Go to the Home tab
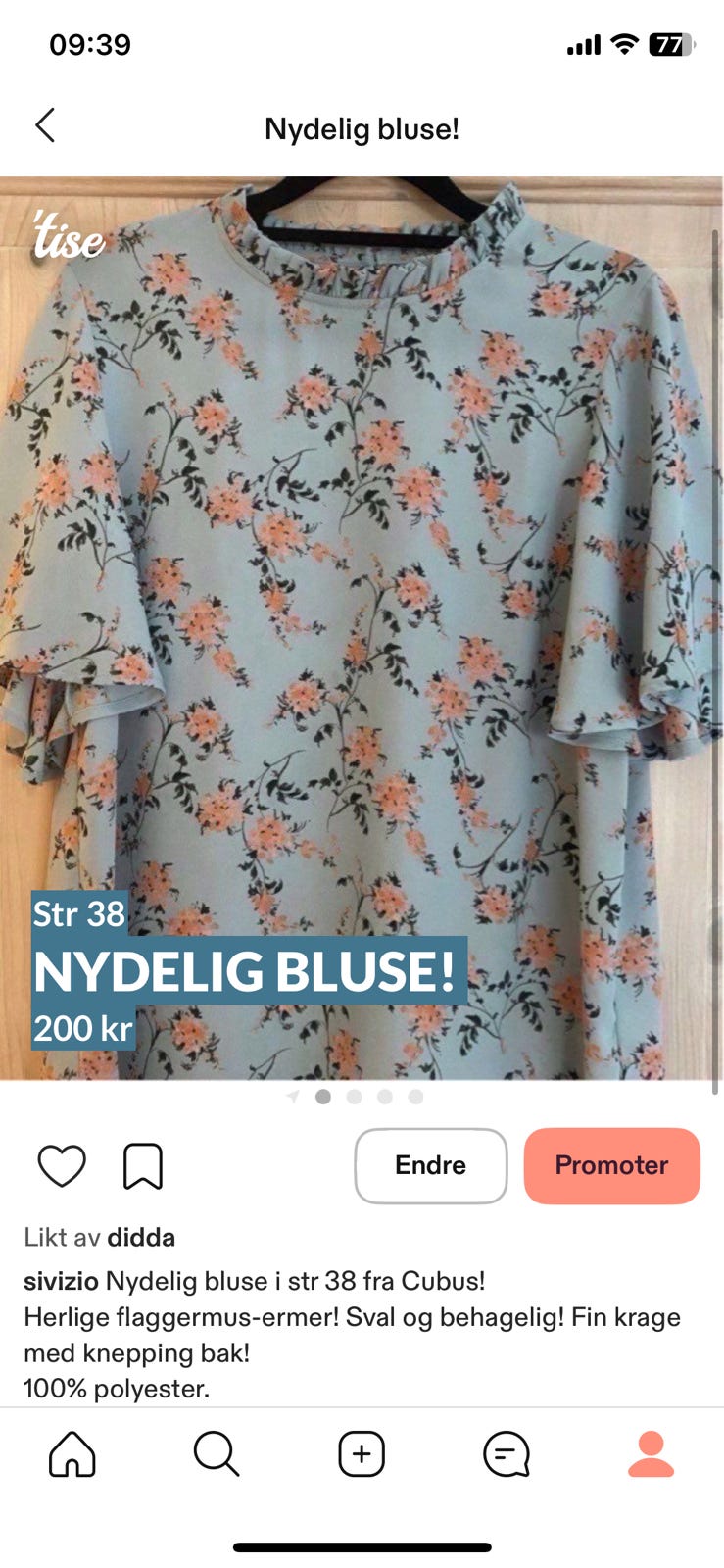This screenshot has height=1568, width=724. point(72,1453)
